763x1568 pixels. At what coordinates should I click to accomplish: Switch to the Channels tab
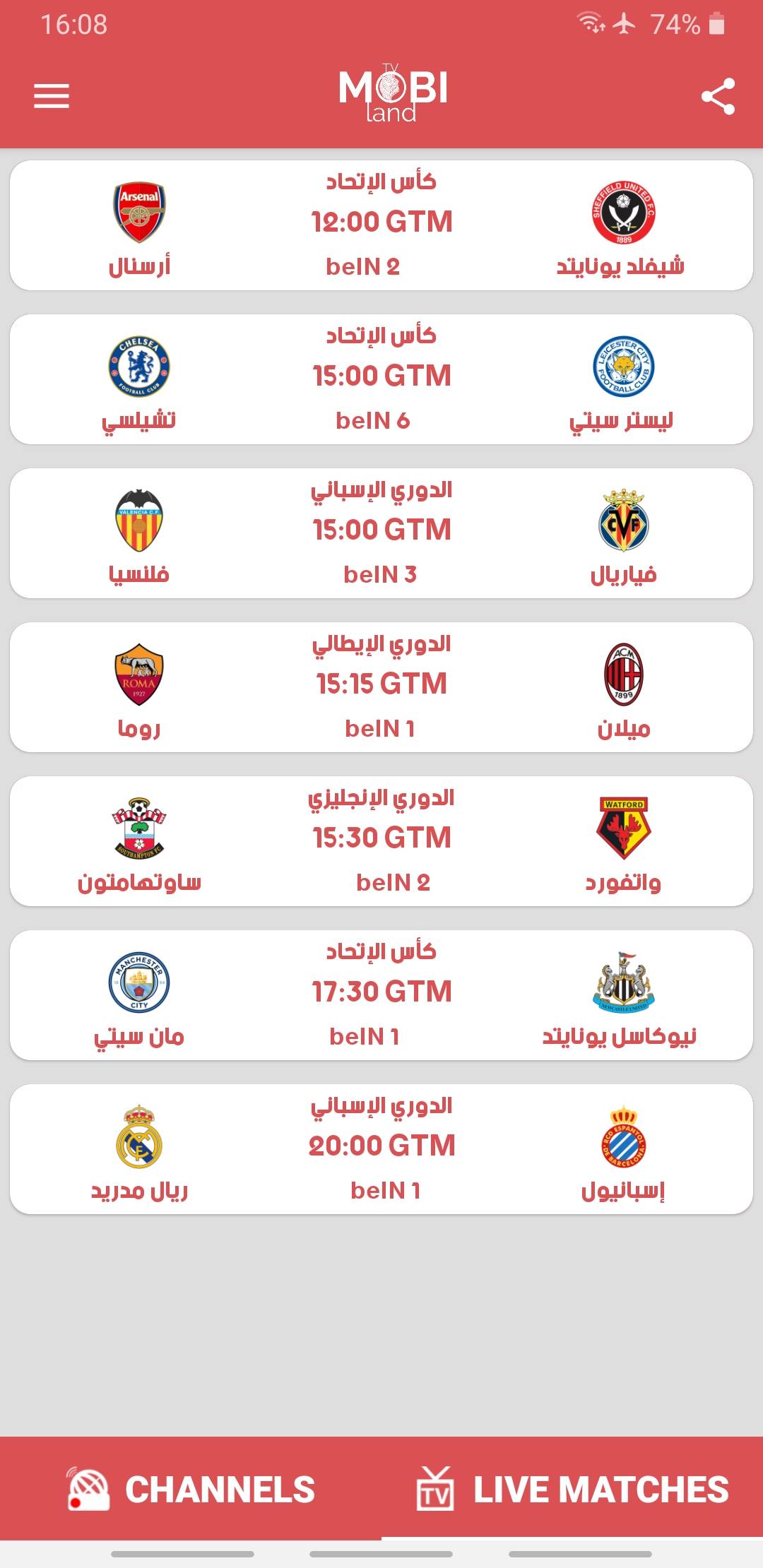[191, 1489]
